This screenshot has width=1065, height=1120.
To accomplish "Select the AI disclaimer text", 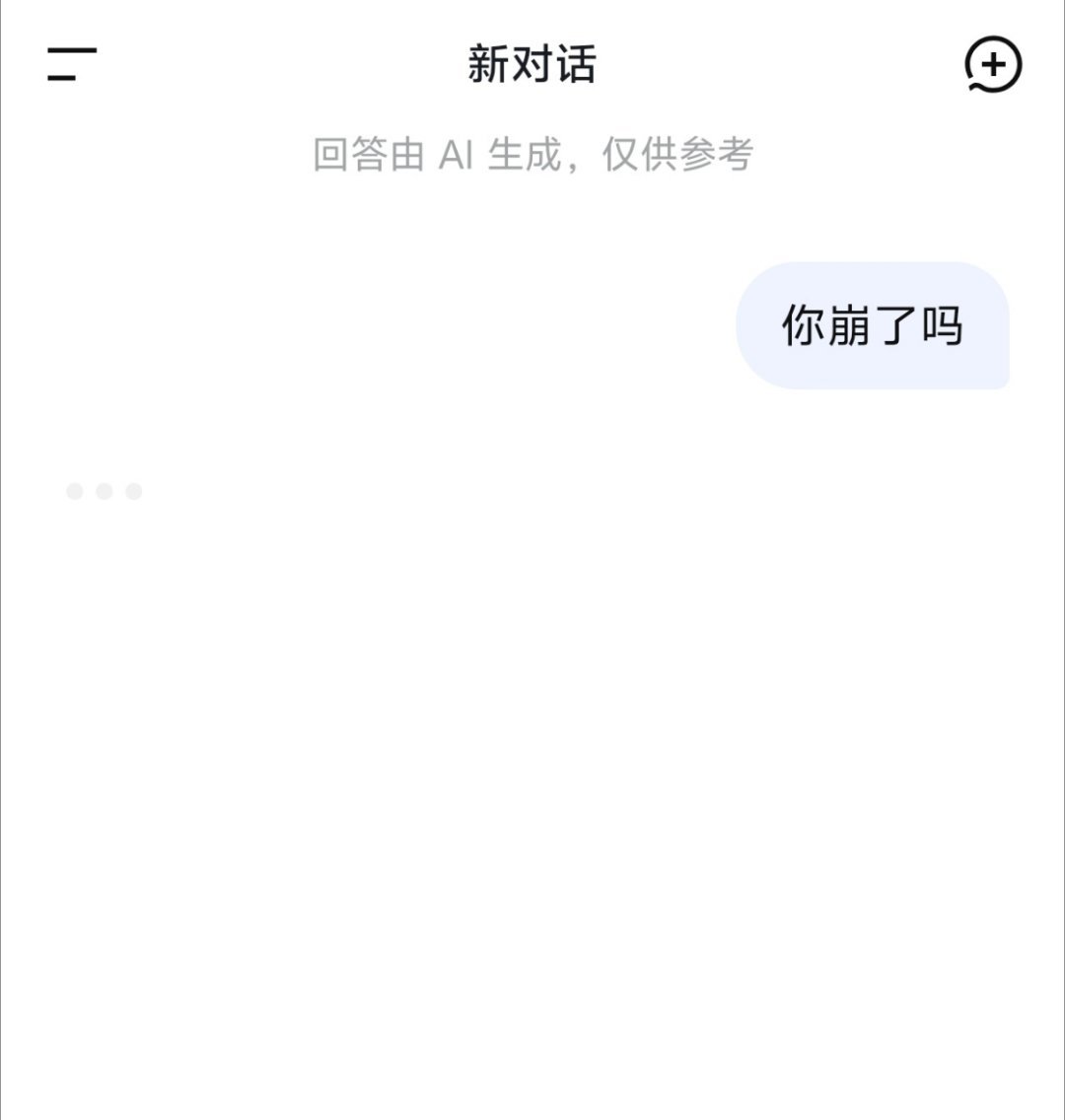I will pyautogui.click(x=532, y=156).
